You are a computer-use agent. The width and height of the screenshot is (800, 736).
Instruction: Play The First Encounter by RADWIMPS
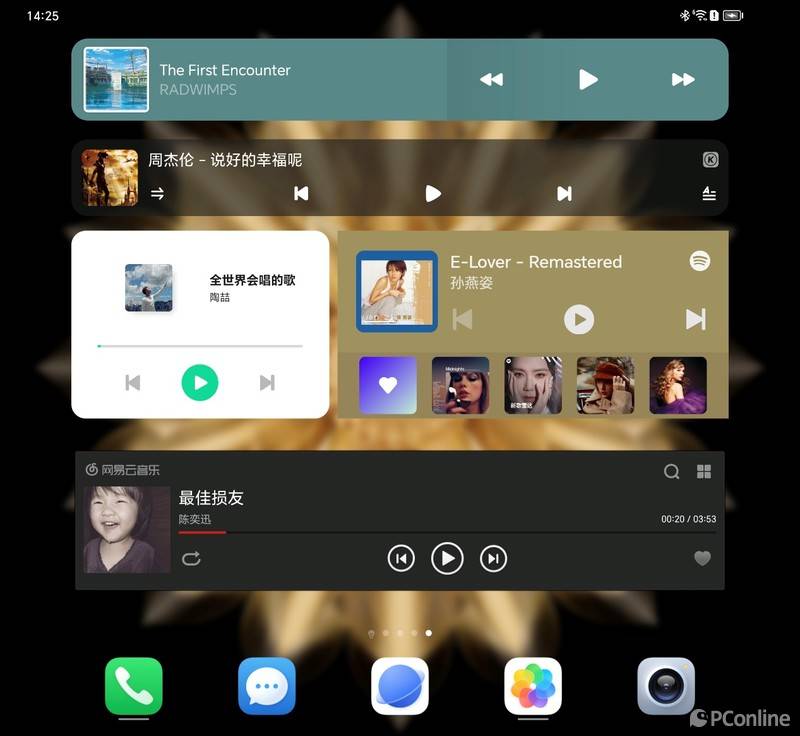[588, 79]
